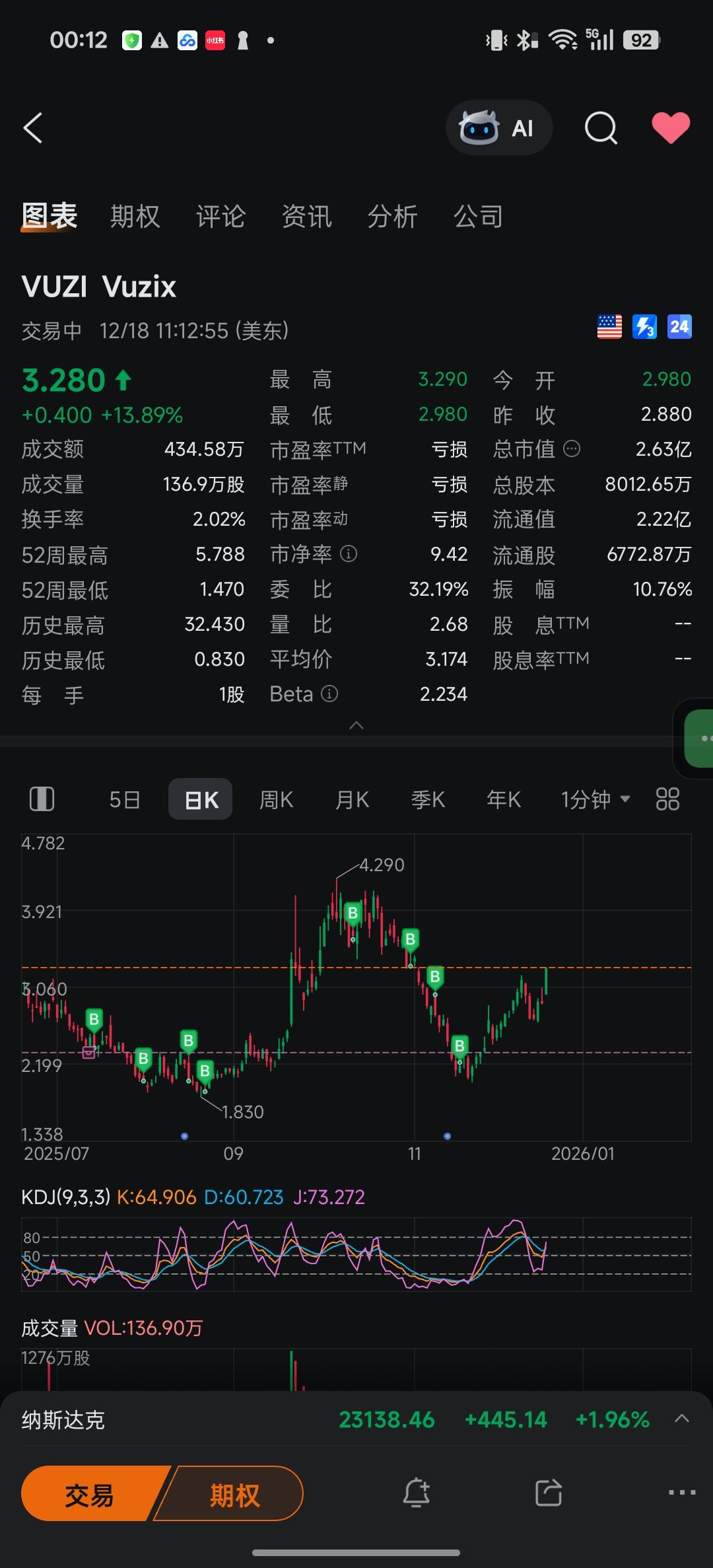Open the 公司 tab
The height and width of the screenshot is (1568, 713).
click(478, 217)
